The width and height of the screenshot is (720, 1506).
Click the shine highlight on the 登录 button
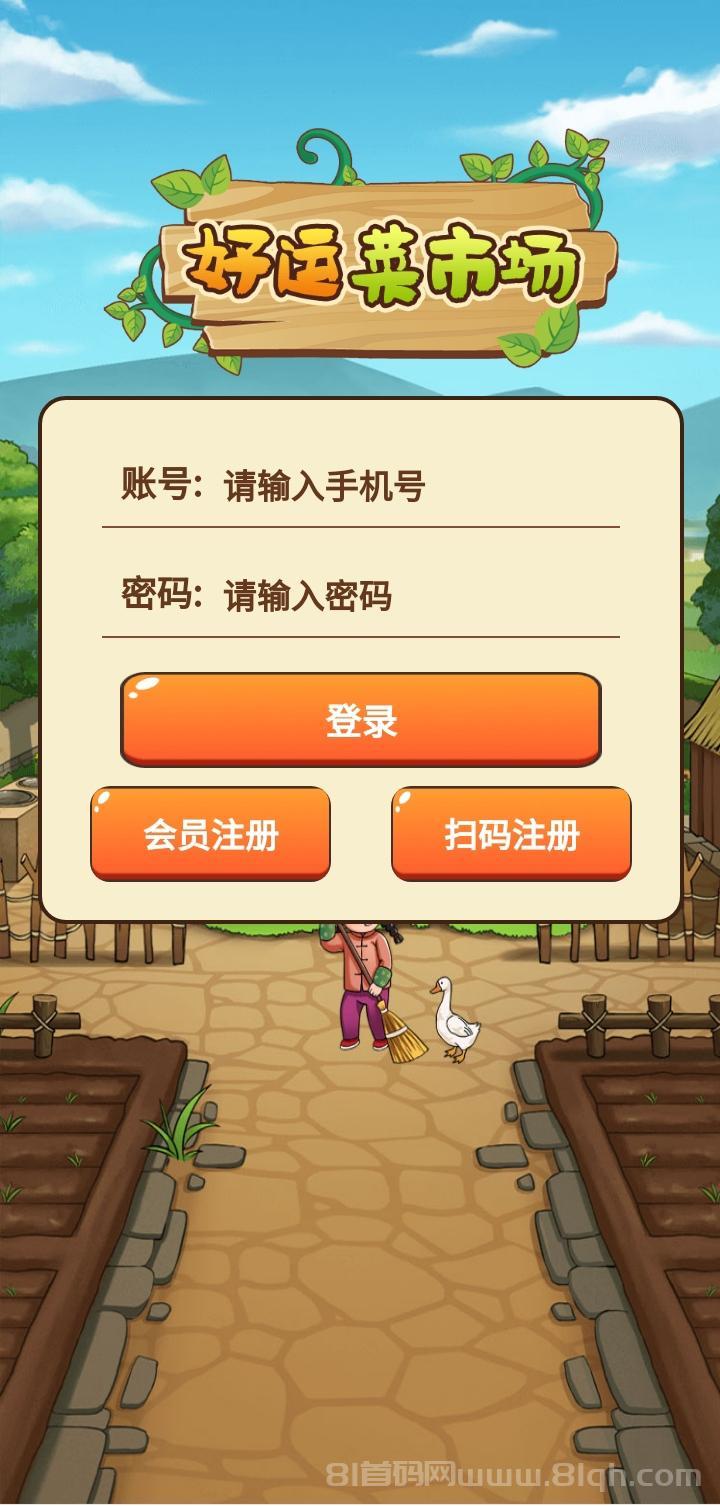[143, 690]
